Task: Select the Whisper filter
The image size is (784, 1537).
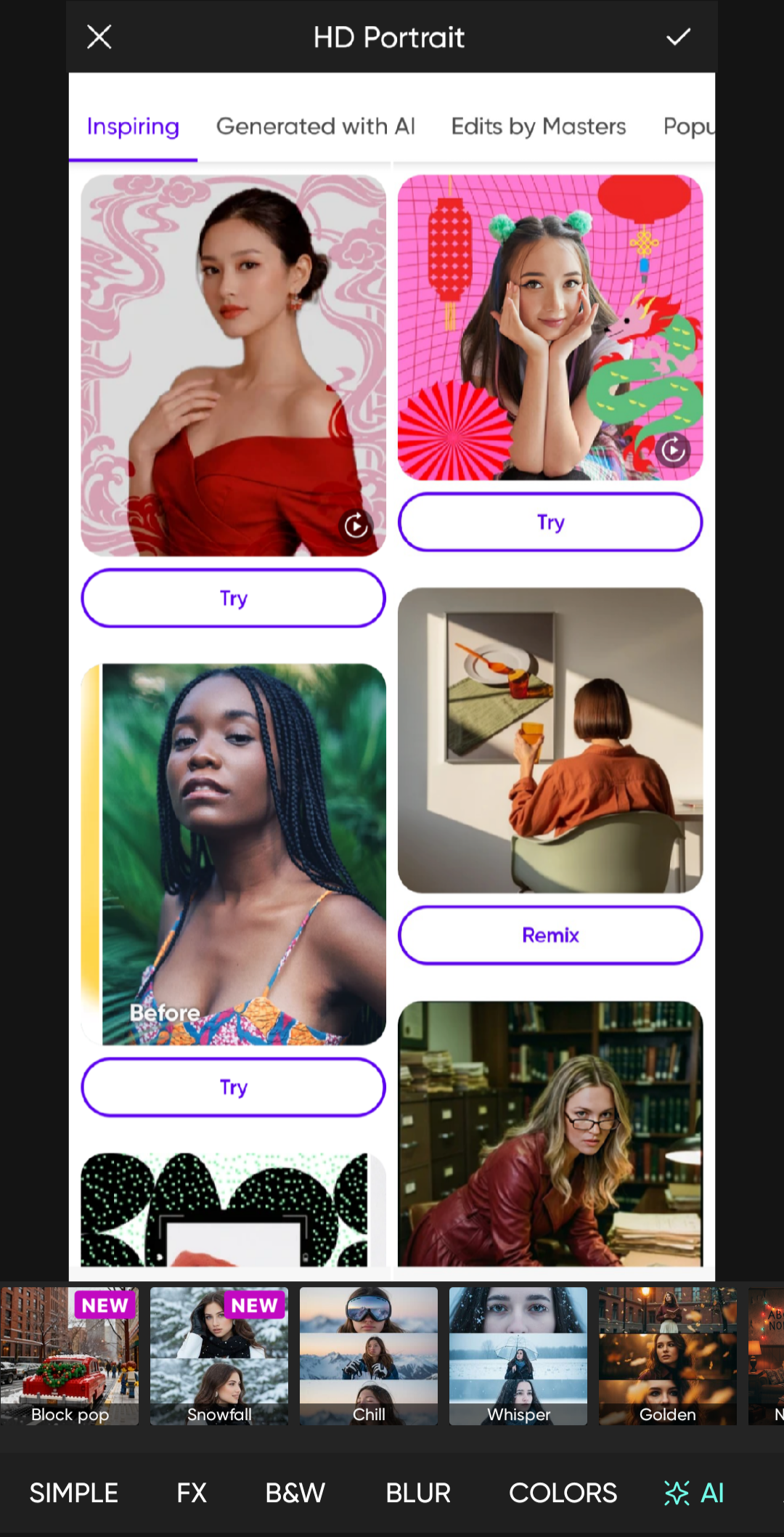Action: click(518, 1355)
